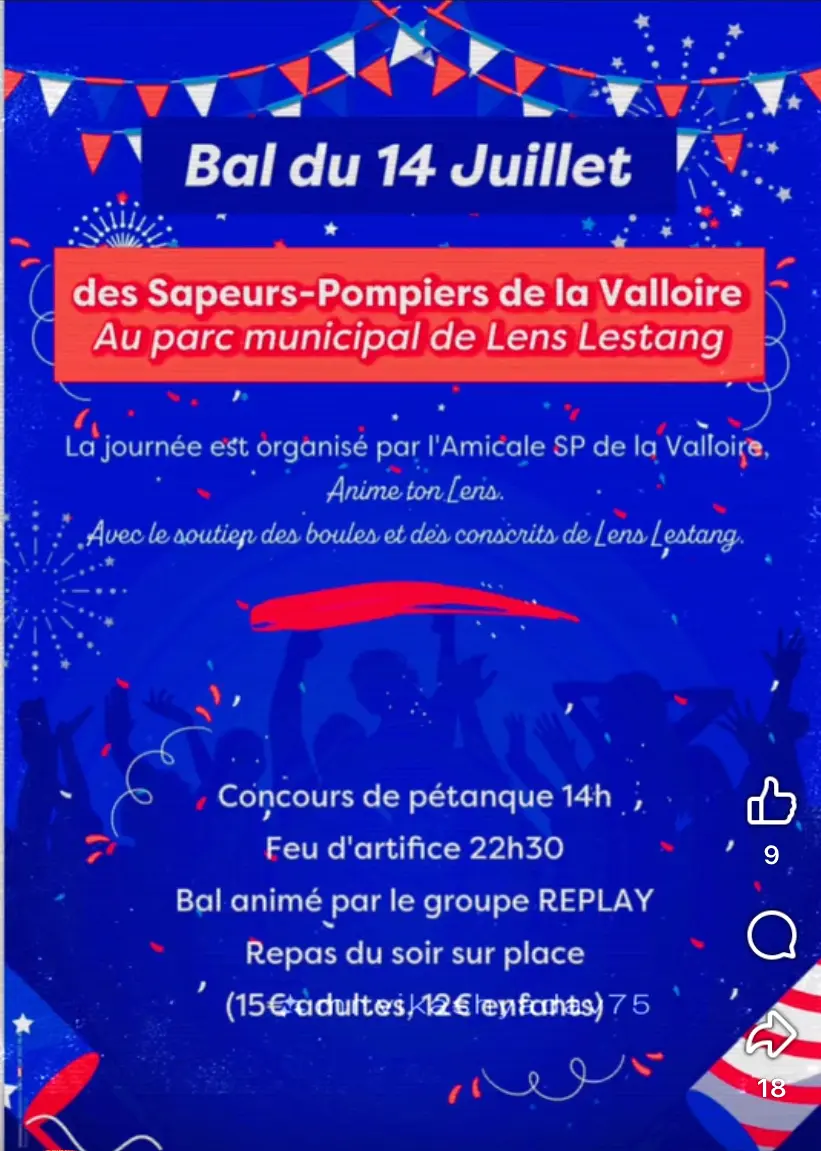The width and height of the screenshot is (821, 1151).
Task: Open the comments bubble
Action: click(x=771, y=936)
